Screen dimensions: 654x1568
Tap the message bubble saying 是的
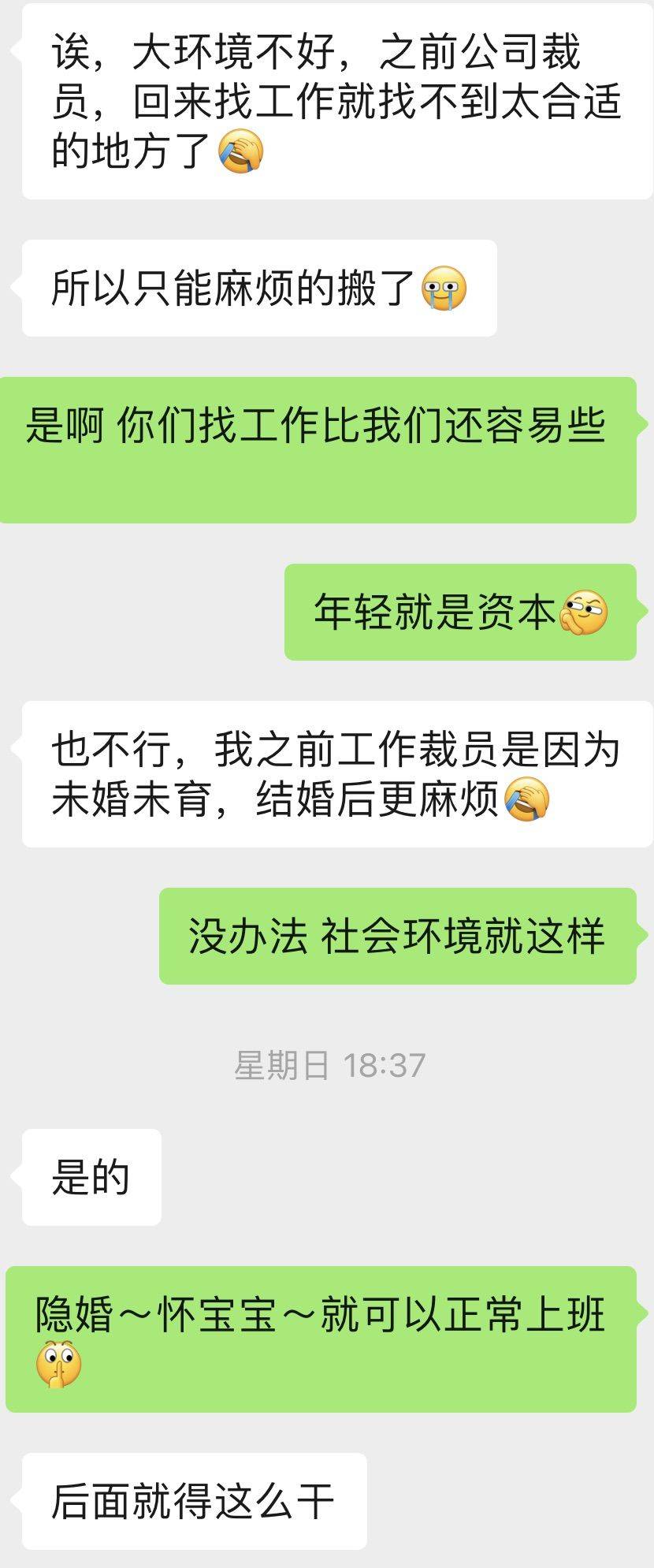91,1177
